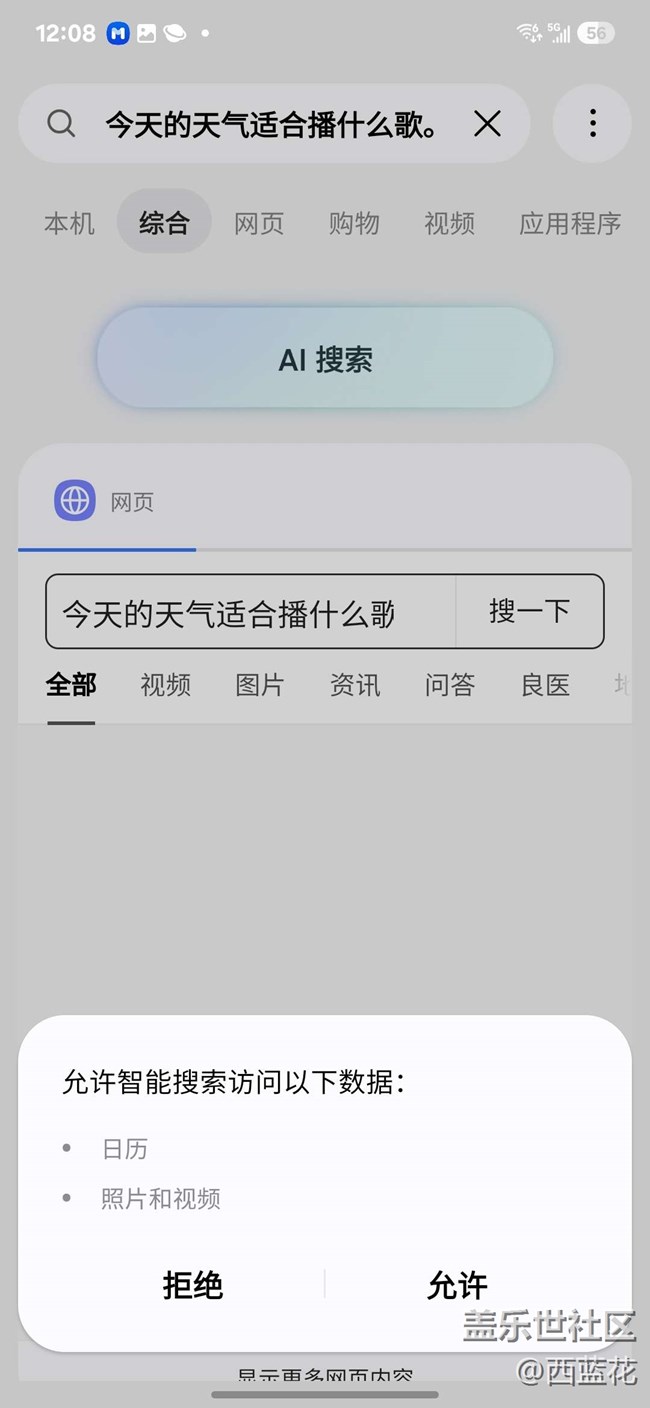This screenshot has height=1408, width=650.
Task: Start AI 搜索
Action: point(325,358)
